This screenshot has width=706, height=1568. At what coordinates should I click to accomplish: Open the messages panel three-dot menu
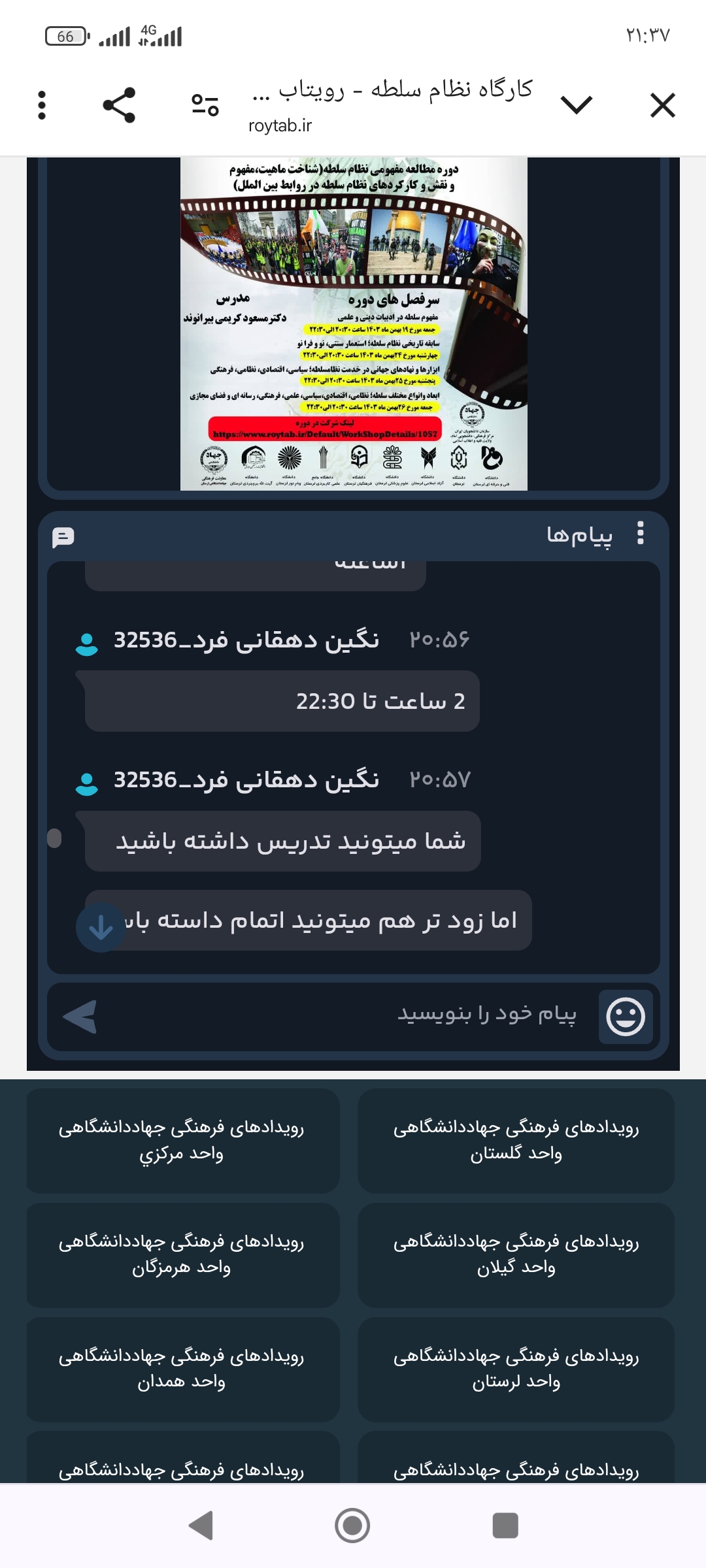[x=641, y=533]
